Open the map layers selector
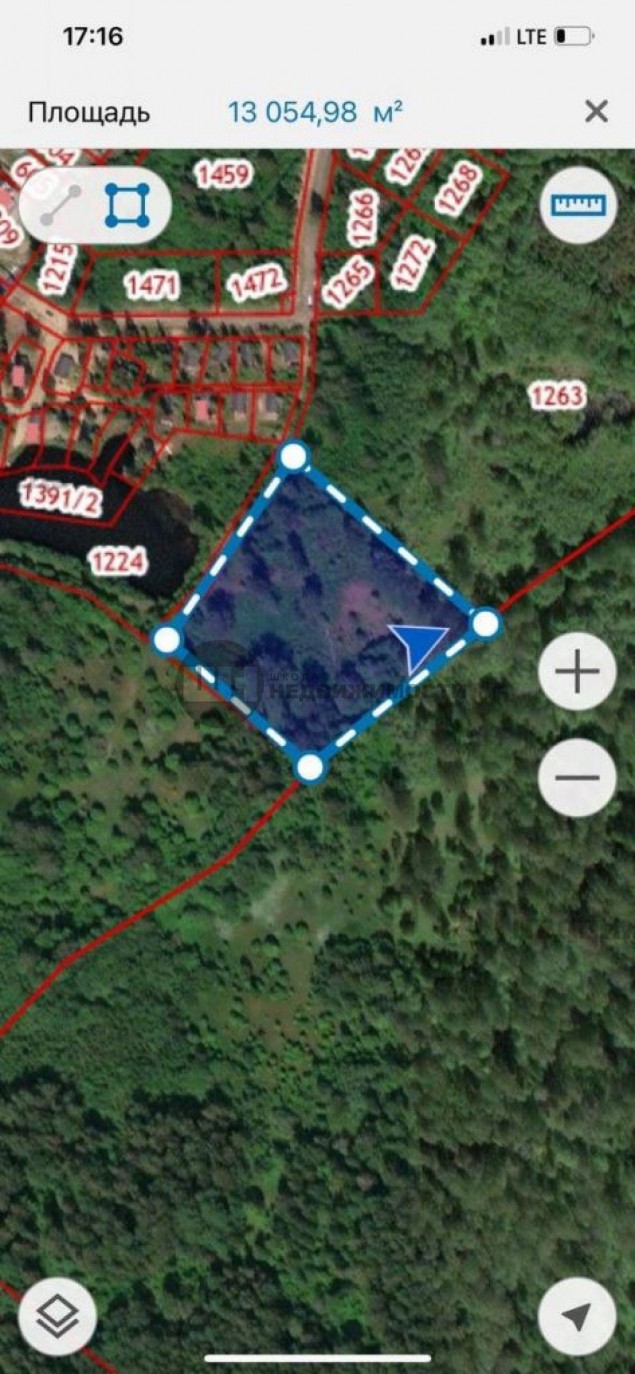The height and width of the screenshot is (1374, 635). pos(58,1317)
